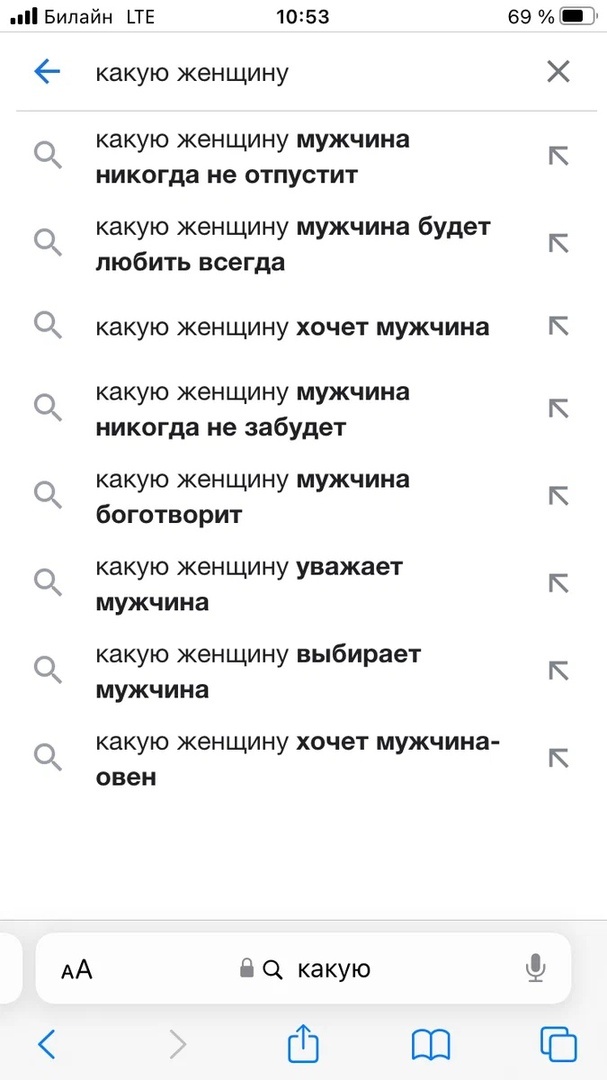Open the AA page settings menu
Screen dimensions: 607x1080
(x=76, y=970)
